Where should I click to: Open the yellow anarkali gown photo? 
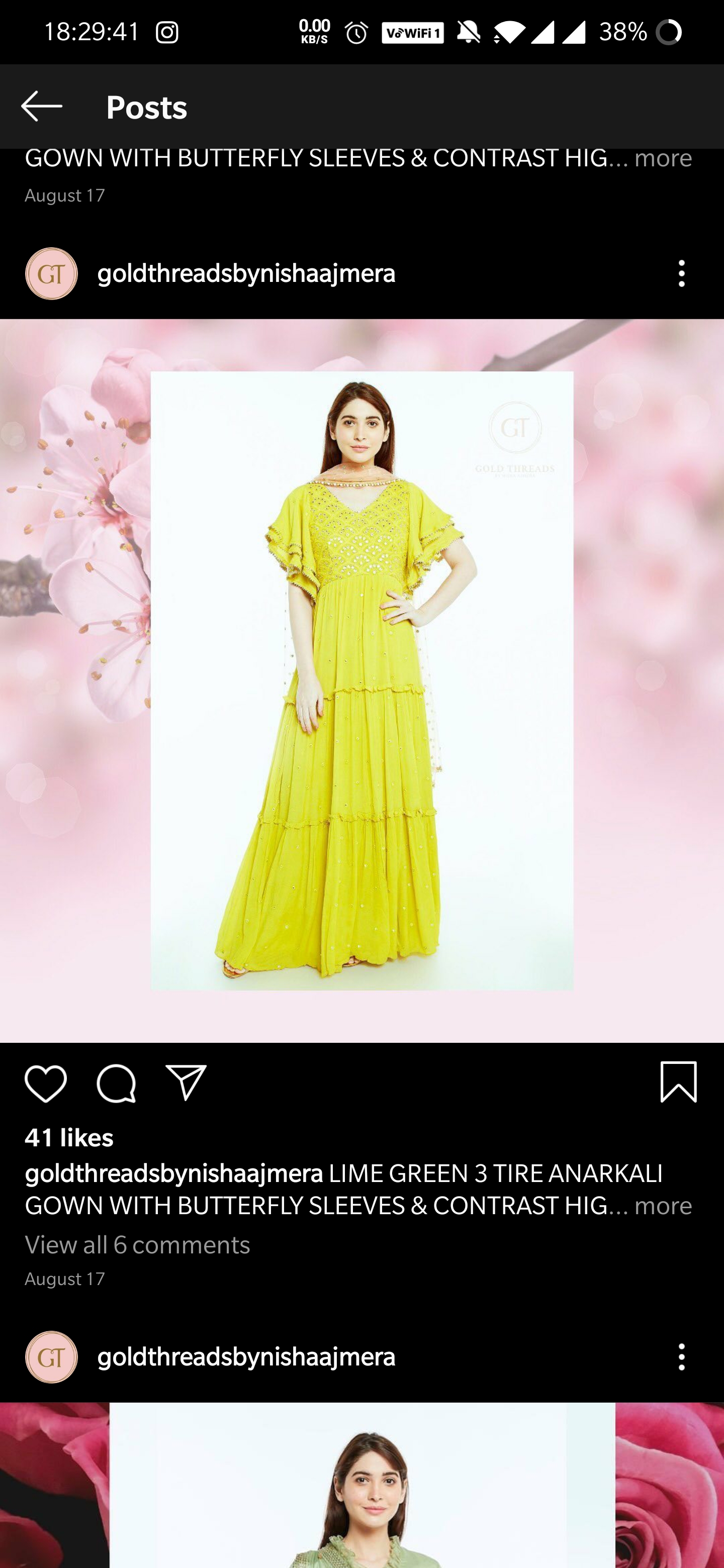(x=361, y=680)
